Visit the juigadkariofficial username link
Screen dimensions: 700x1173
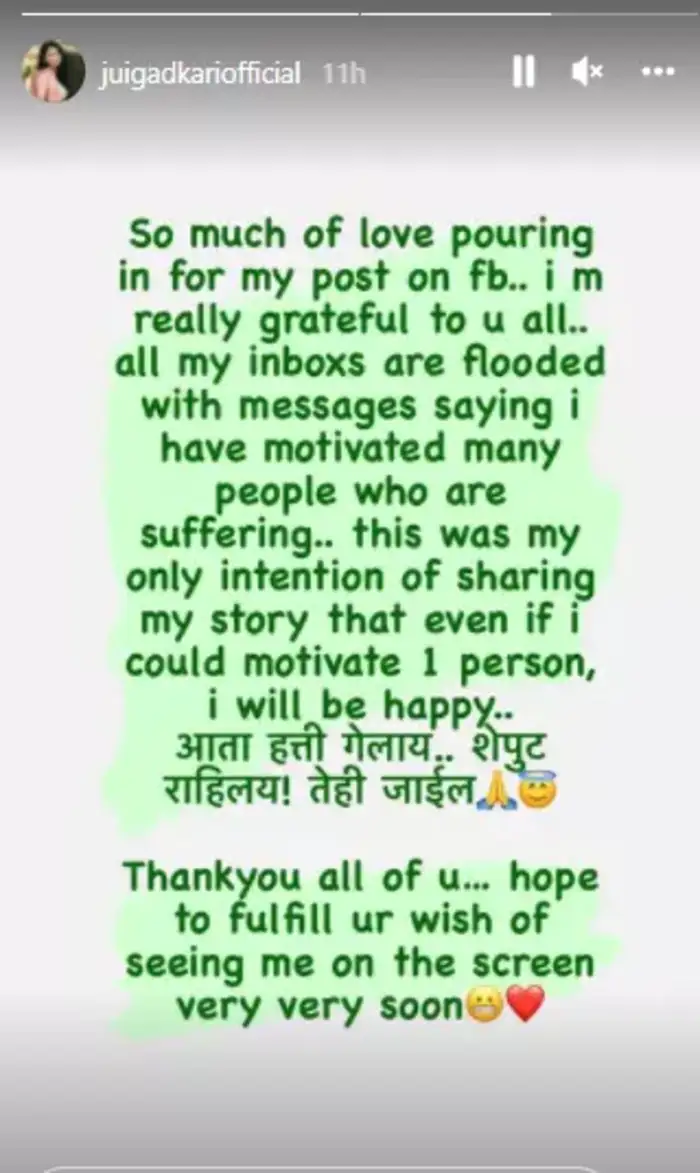200,74
